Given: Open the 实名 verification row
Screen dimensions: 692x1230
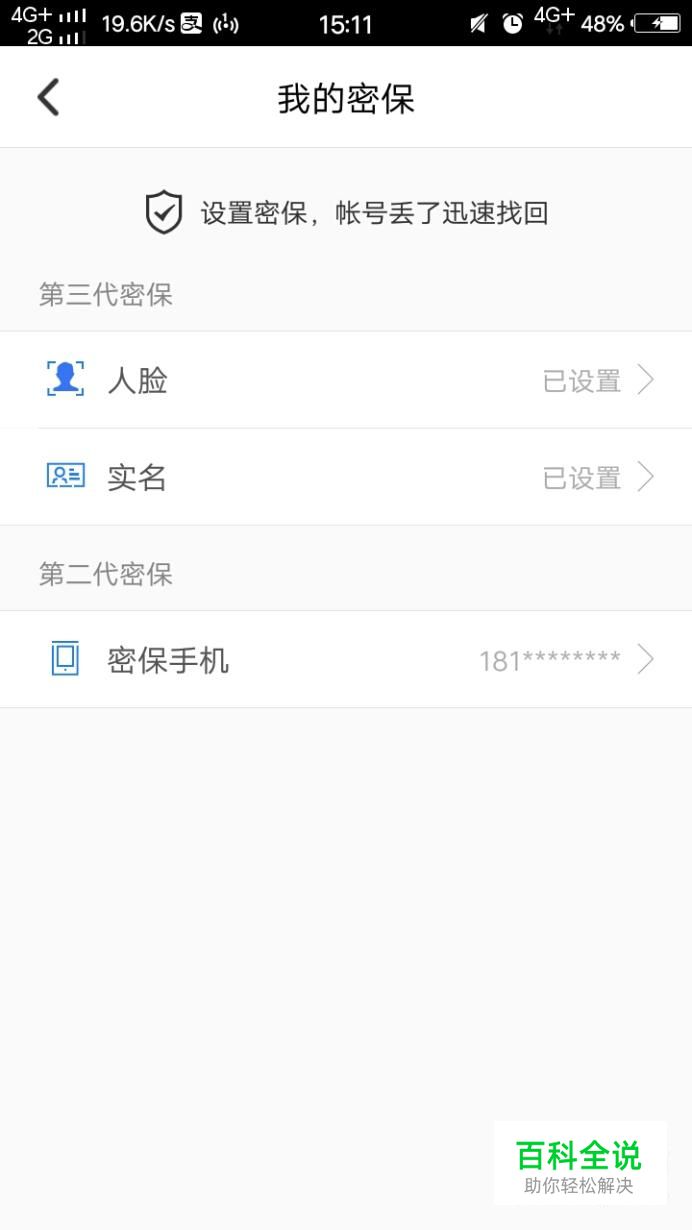Looking at the screenshot, I should (346, 477).
